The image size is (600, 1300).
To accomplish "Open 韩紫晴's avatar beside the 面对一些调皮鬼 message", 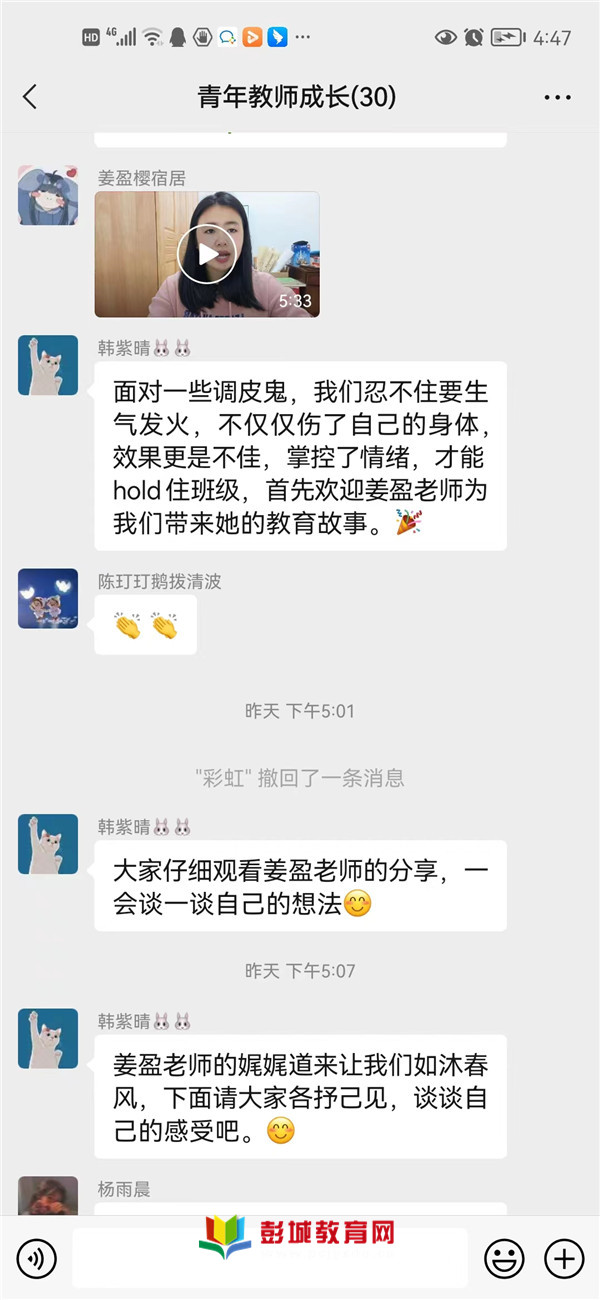I will [x=48, y=366].
